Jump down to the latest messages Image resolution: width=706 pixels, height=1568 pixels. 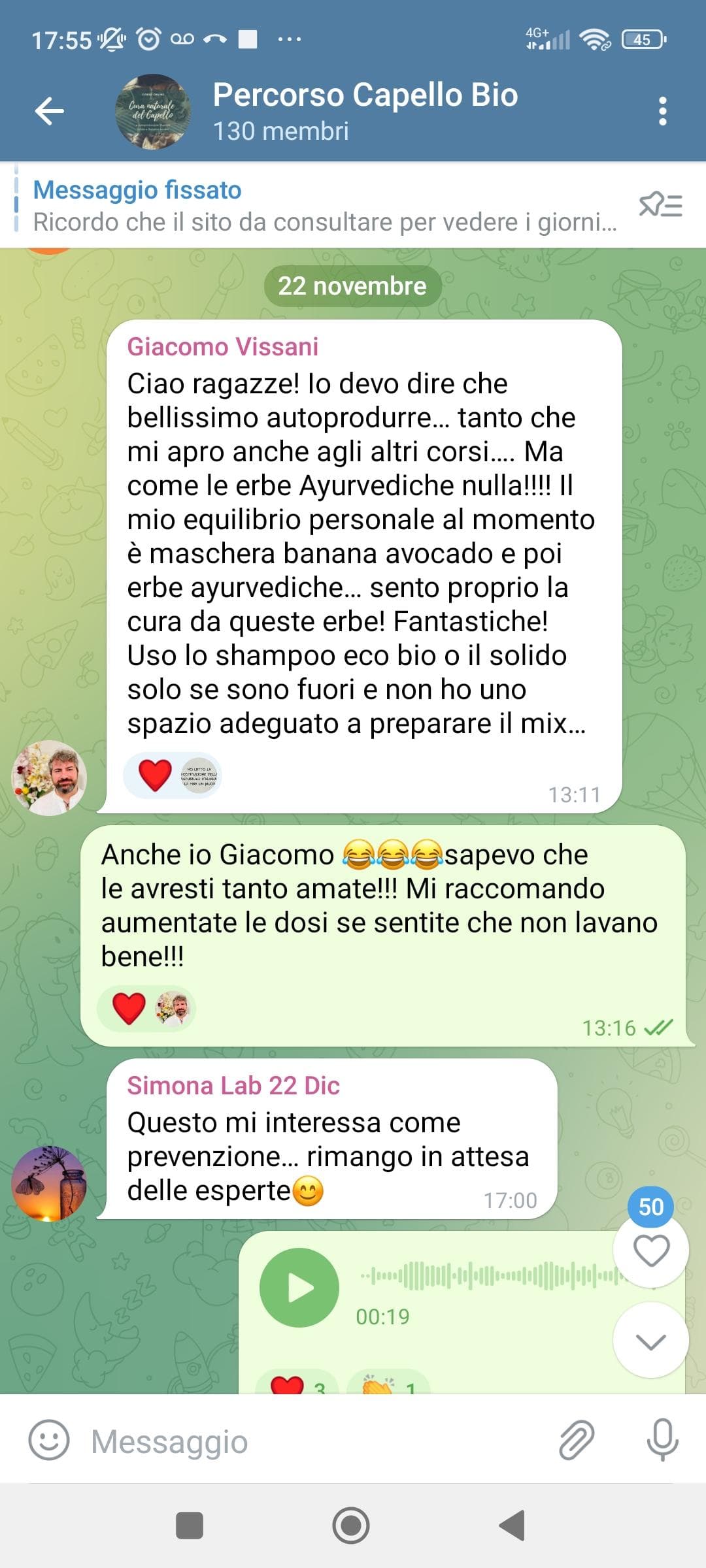[x=650, y=1341]
